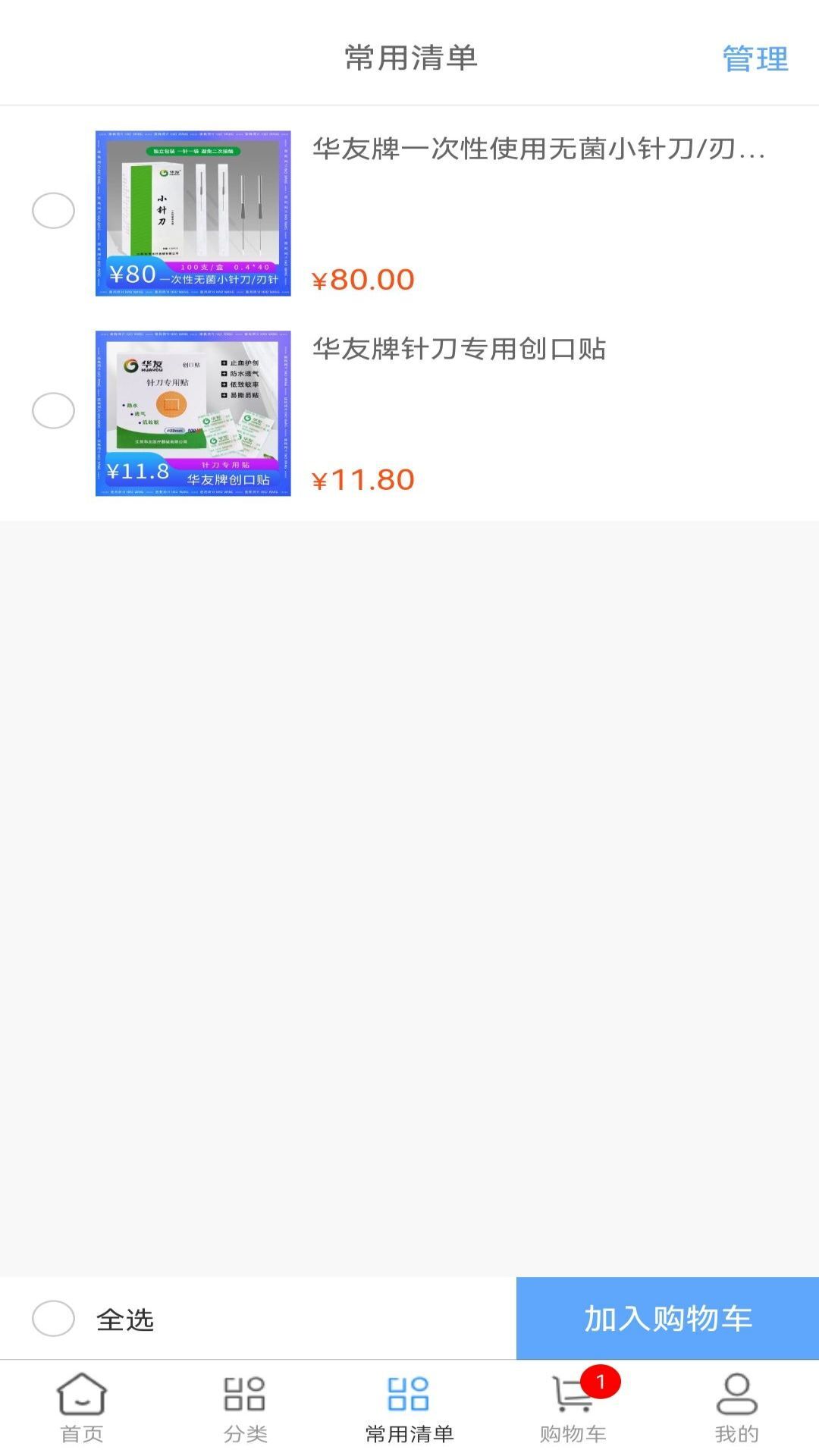Click the ¥80.00 price text

point(362,279)
